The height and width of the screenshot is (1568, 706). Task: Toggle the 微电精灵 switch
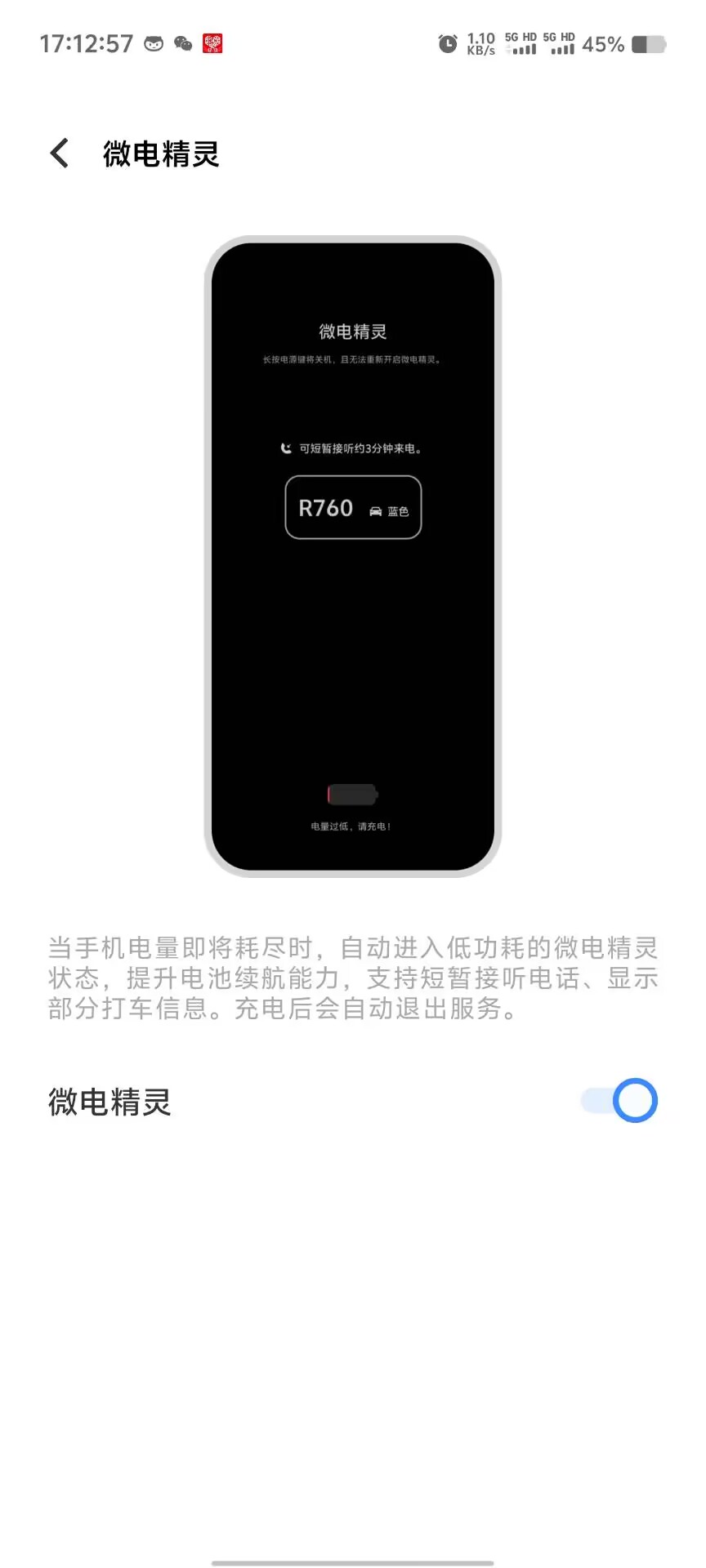(x=619, y=1100)
